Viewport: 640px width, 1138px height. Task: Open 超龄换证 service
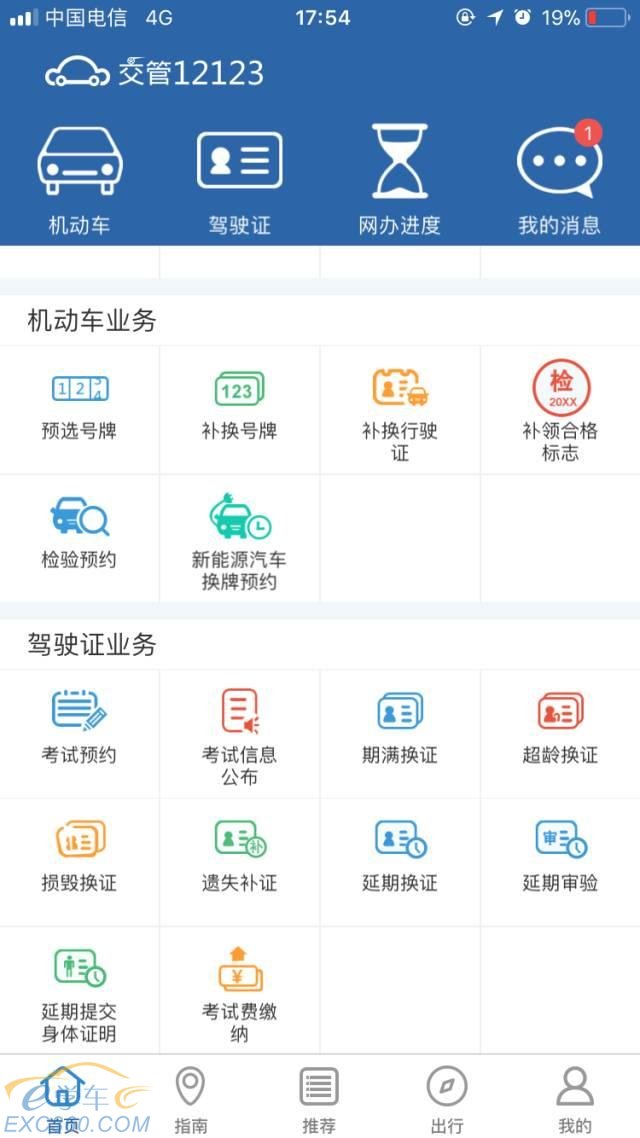point(560,733)
